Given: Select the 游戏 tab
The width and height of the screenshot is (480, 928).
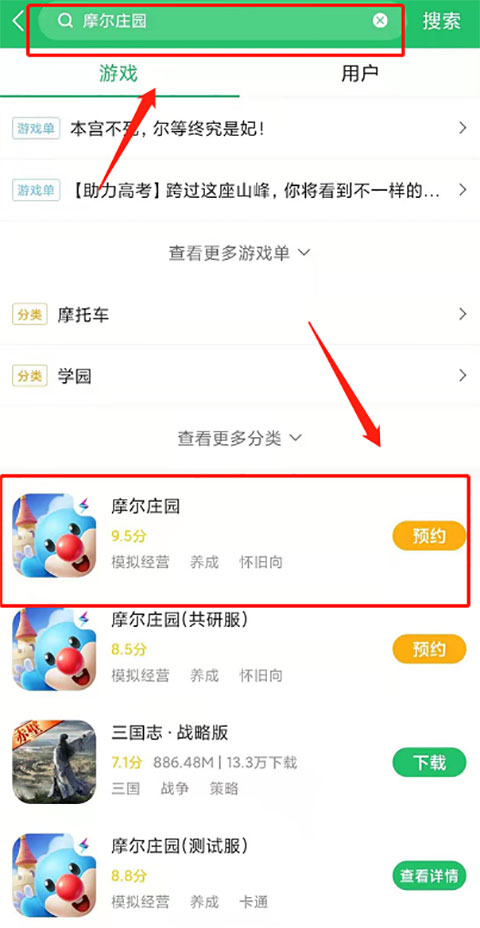Looking at the screenshot, I should 118,73.
